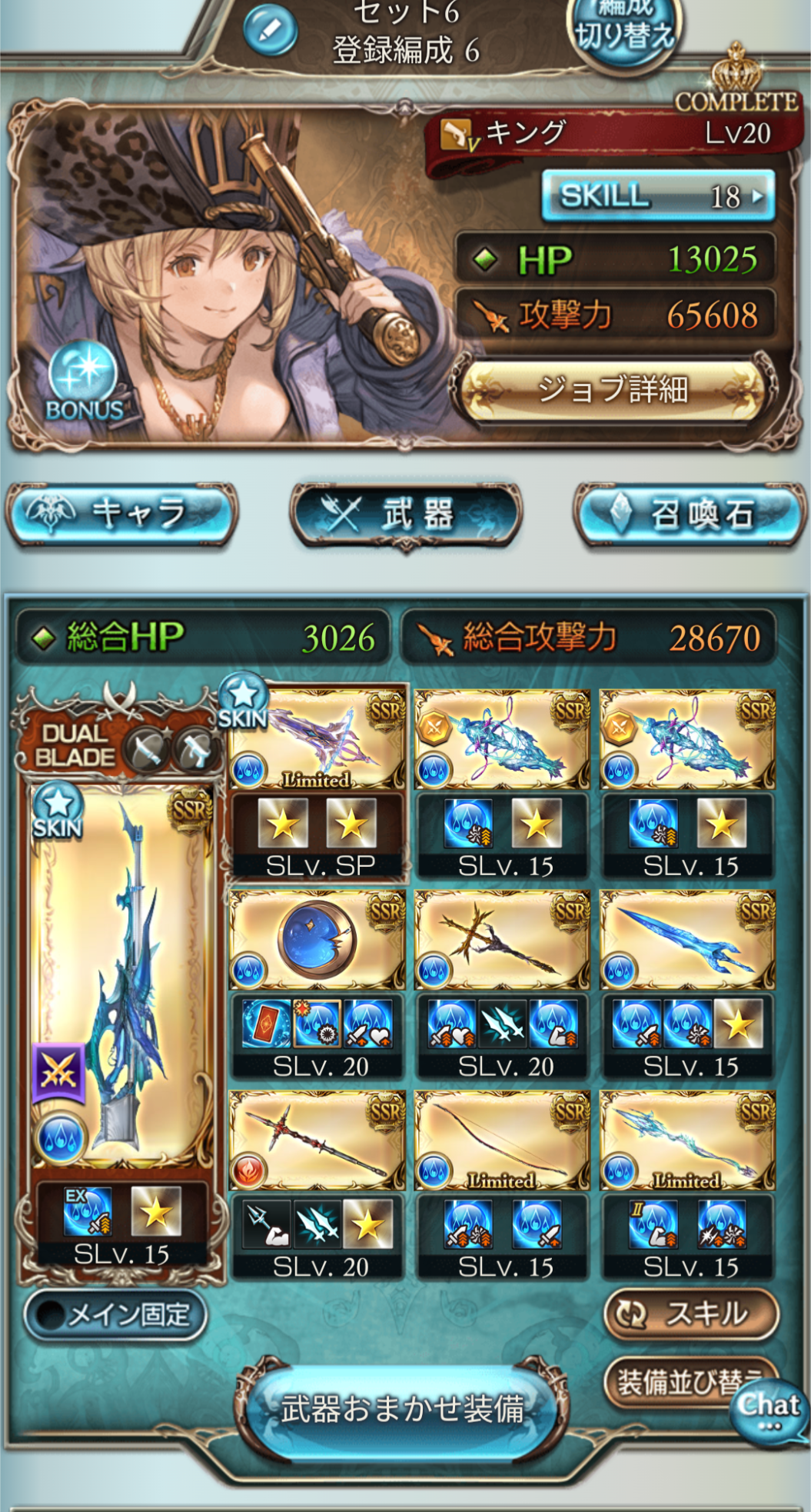Toggle メイン固定 main weapon lock

(115, 1314)
